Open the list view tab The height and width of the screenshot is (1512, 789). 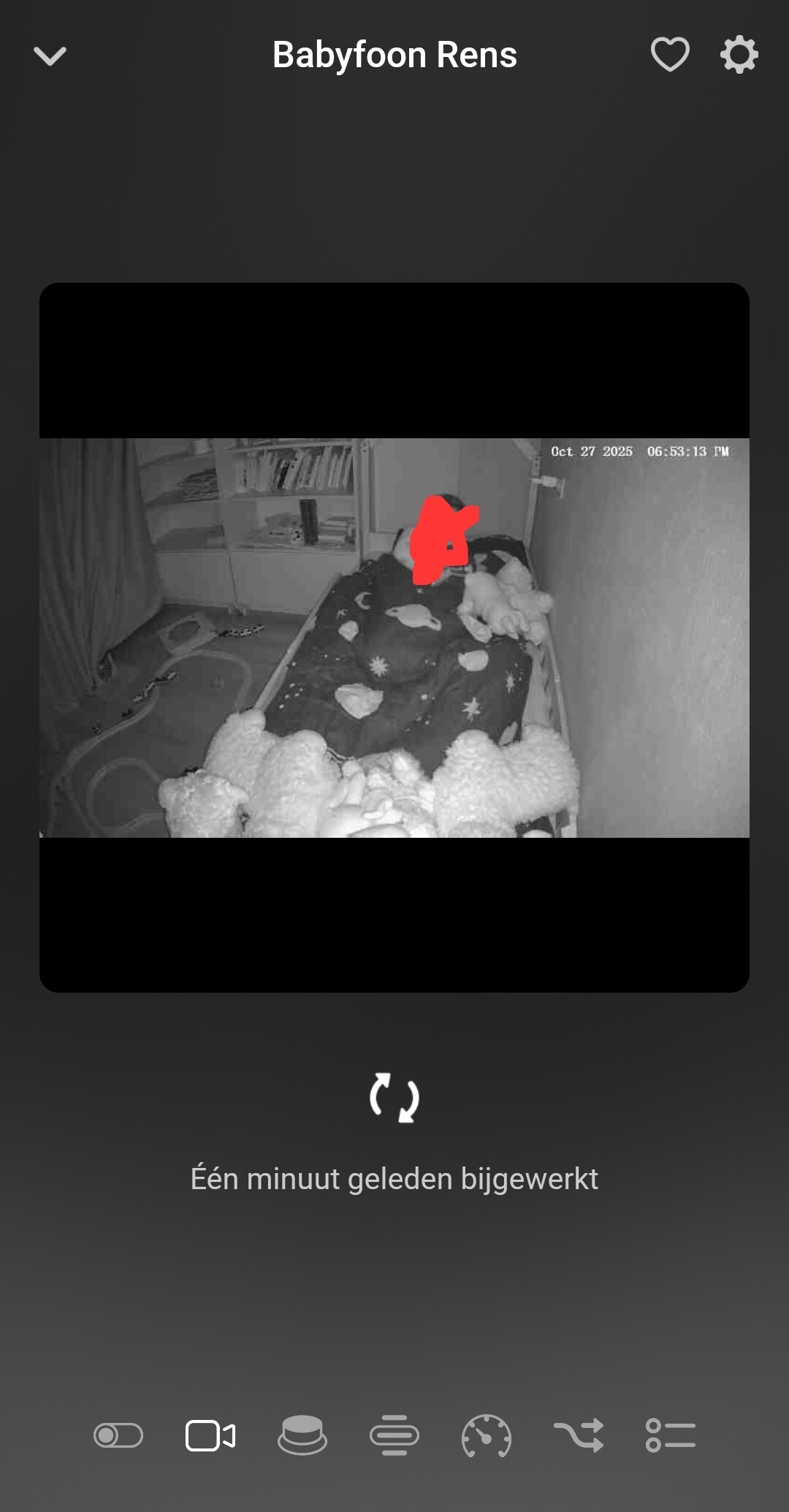(671, 1435)
